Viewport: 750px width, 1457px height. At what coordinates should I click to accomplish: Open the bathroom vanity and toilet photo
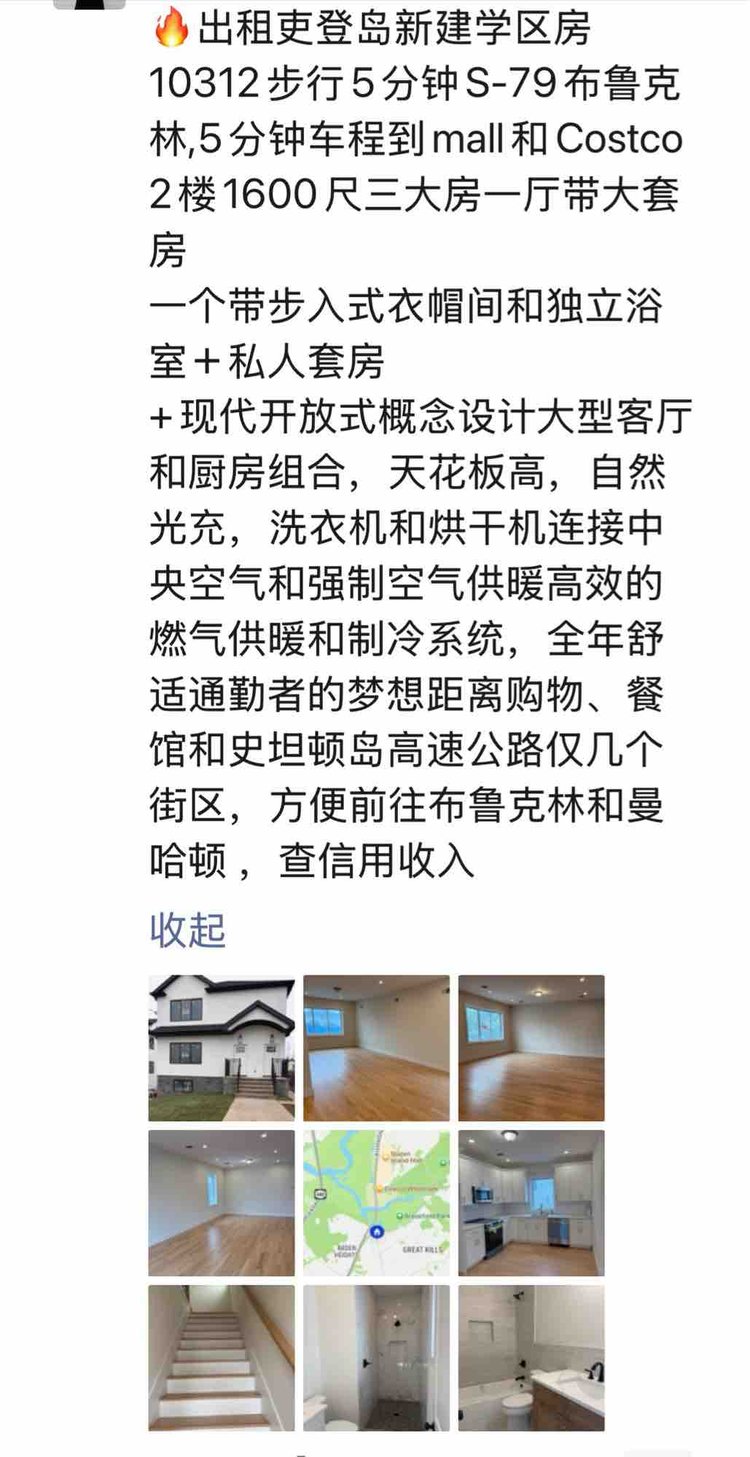pos(532,1358)
